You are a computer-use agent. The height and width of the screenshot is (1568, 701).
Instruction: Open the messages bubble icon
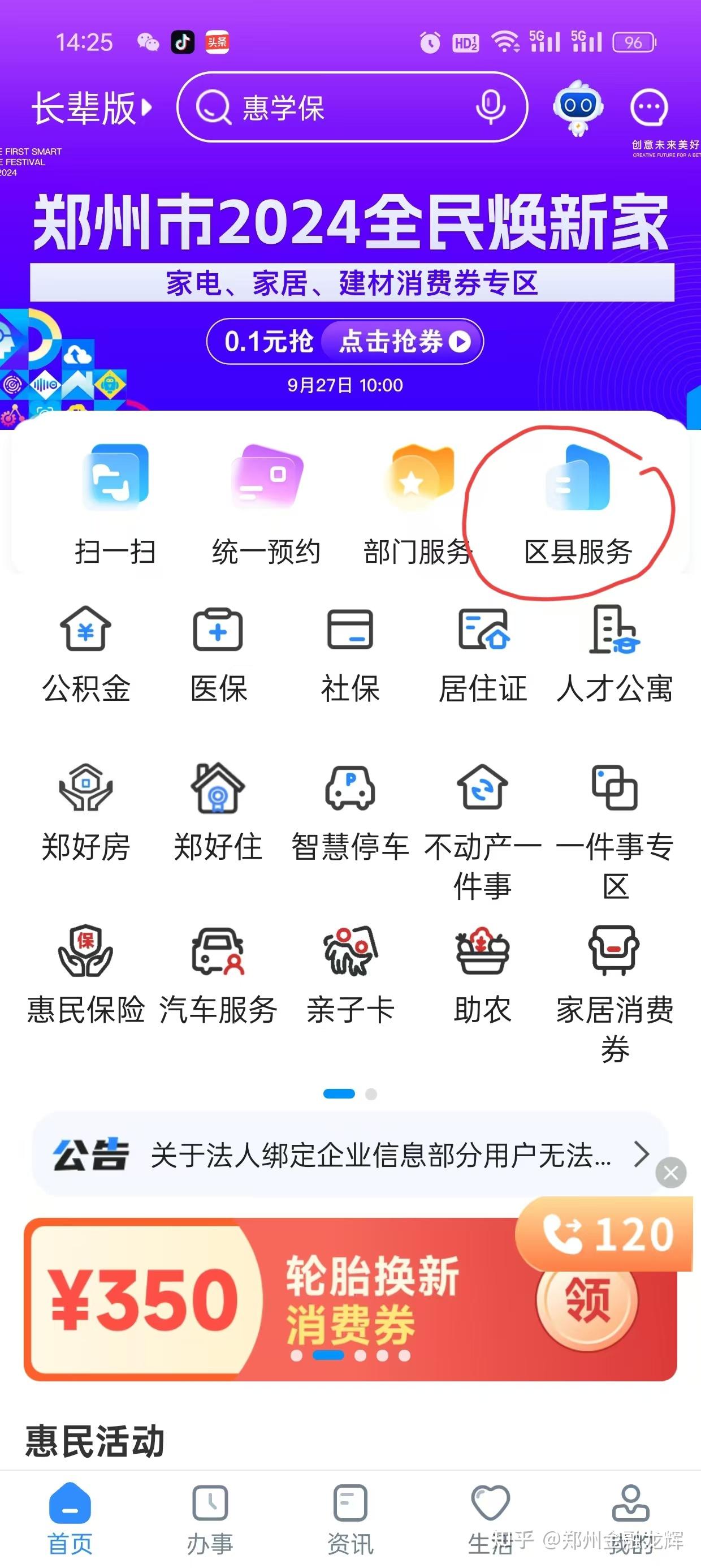click(648, 107)
